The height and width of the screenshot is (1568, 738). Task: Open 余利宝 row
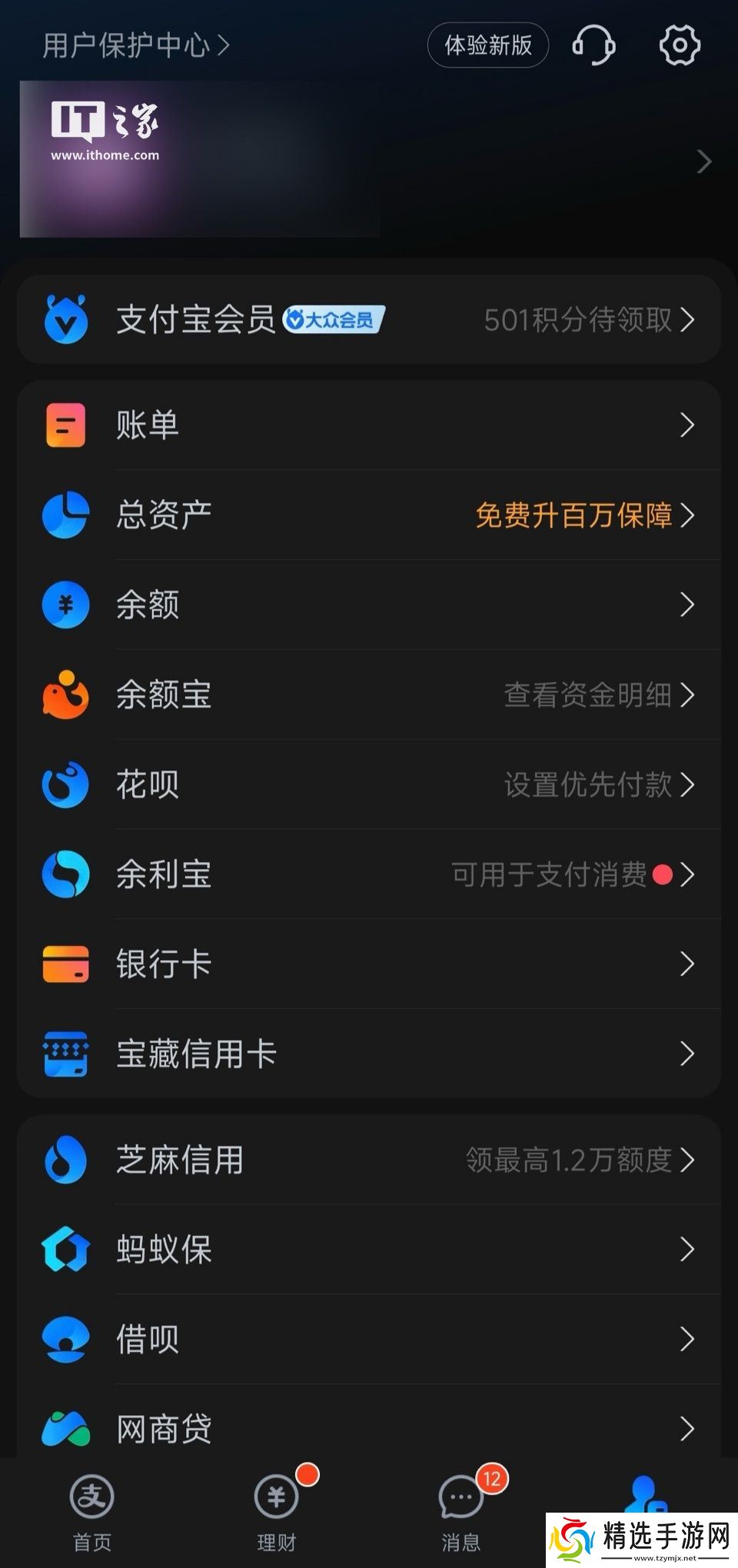click(x=369, y=874)
